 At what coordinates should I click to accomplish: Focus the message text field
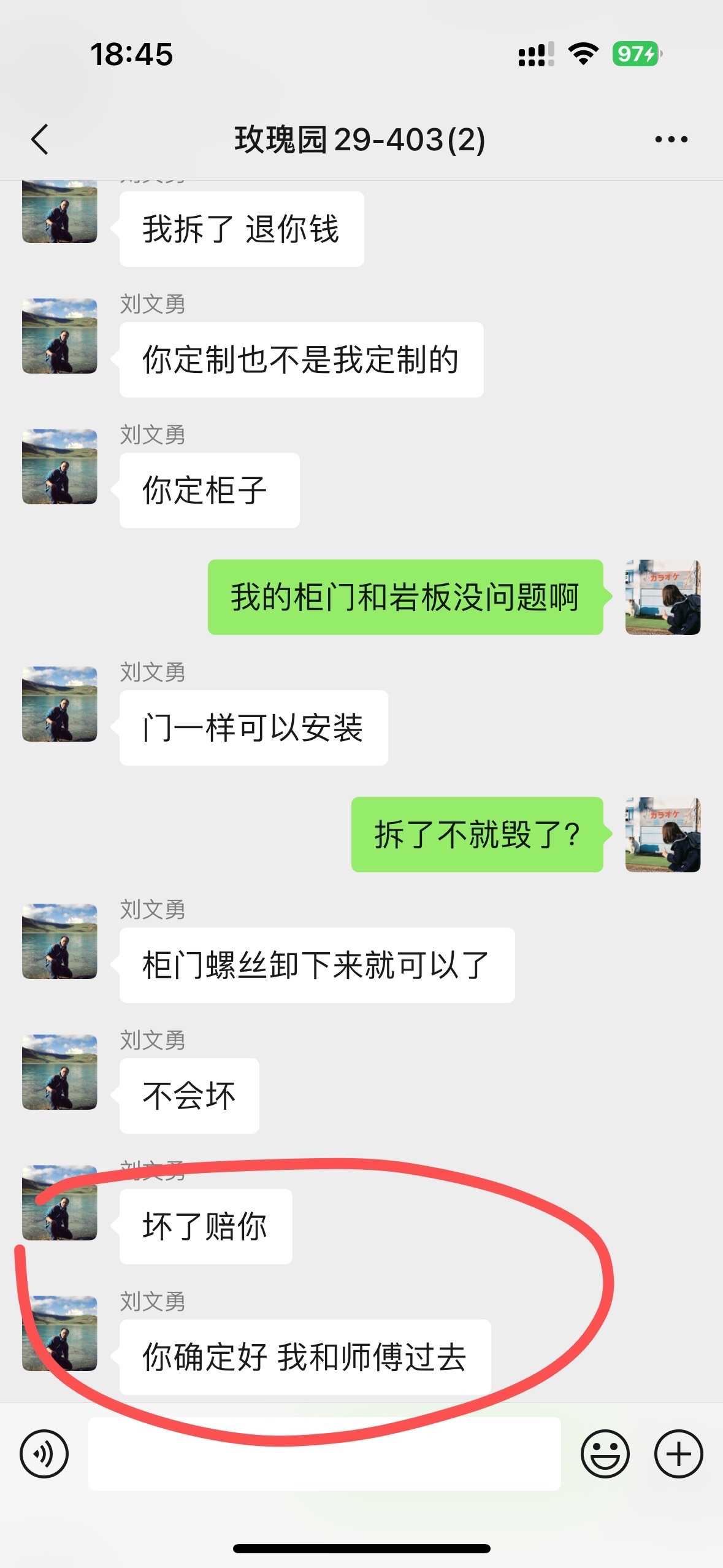click(x=324, y=1453)
